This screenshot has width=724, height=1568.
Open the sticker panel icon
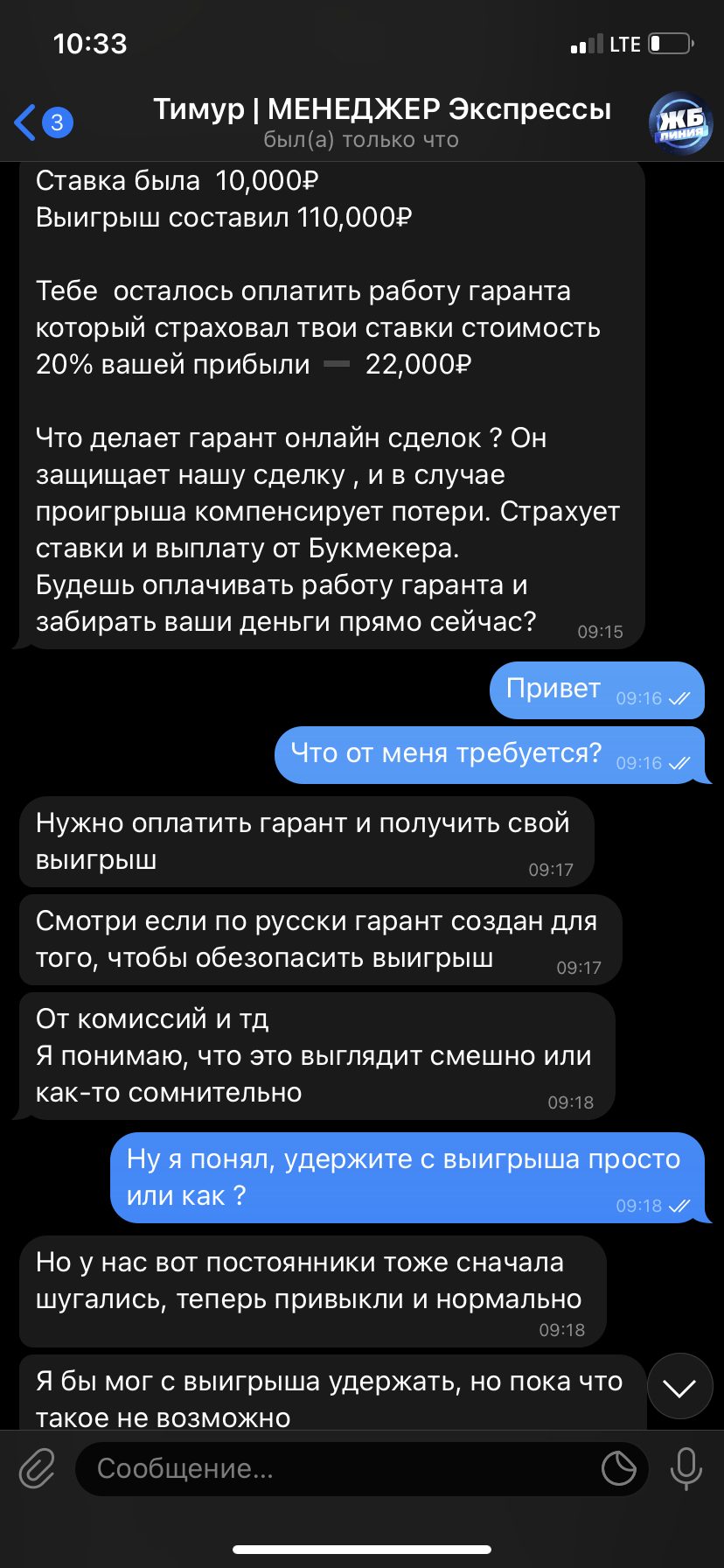(x=619, y=1468)
